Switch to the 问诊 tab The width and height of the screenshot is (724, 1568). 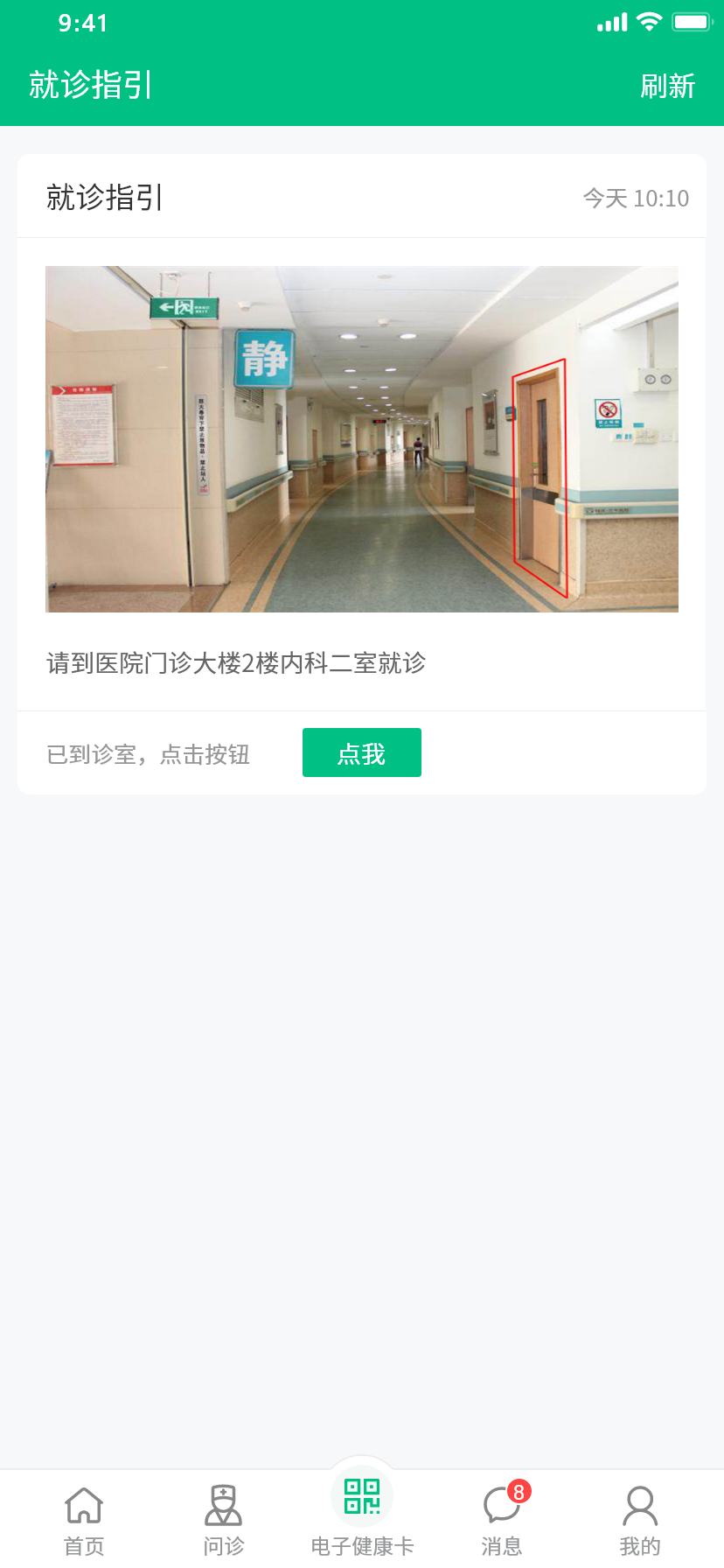(224, 1521)
